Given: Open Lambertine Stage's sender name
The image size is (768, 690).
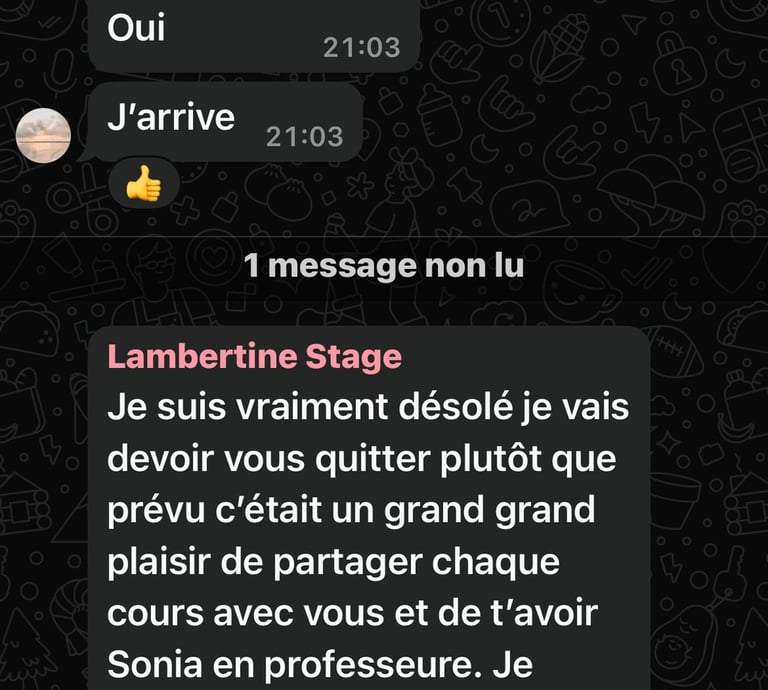Looking at the screenshot, I should [x=254, y=356].
